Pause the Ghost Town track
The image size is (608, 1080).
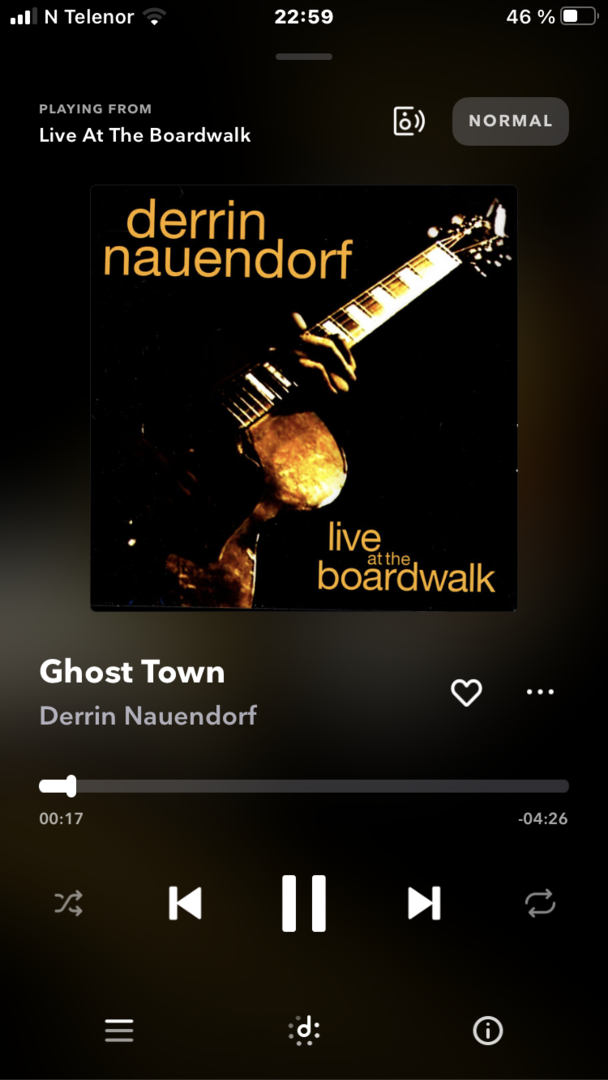coord(303,903)
